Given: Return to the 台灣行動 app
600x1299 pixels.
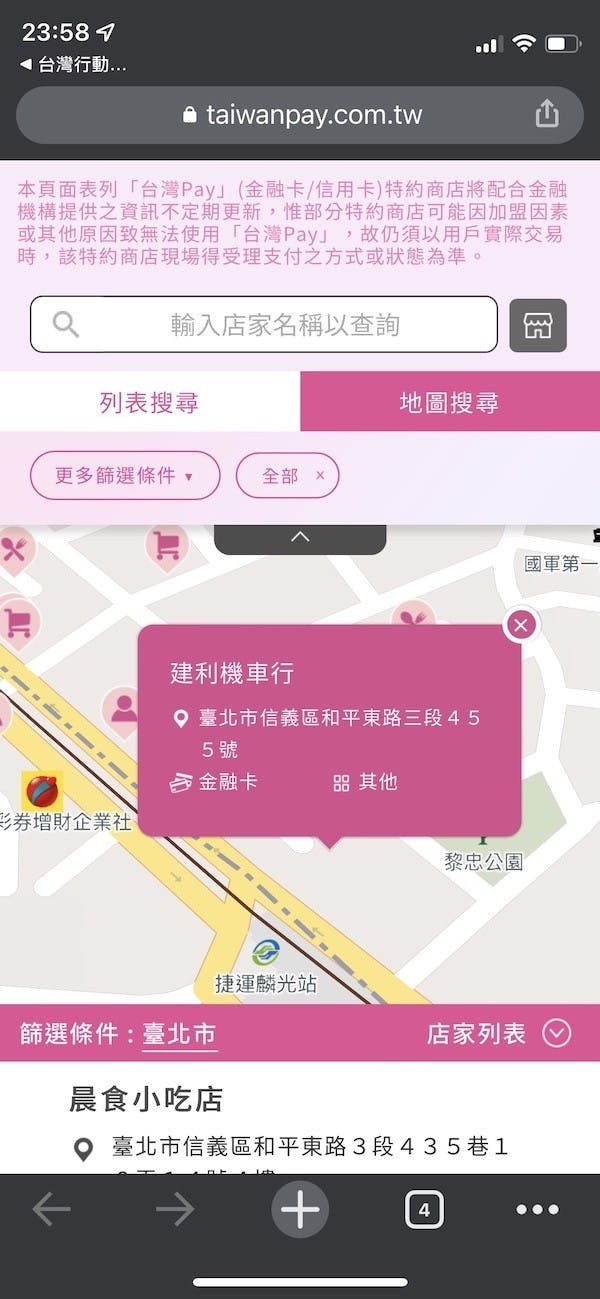Looking at the screenshot, I should coord(74,65).
